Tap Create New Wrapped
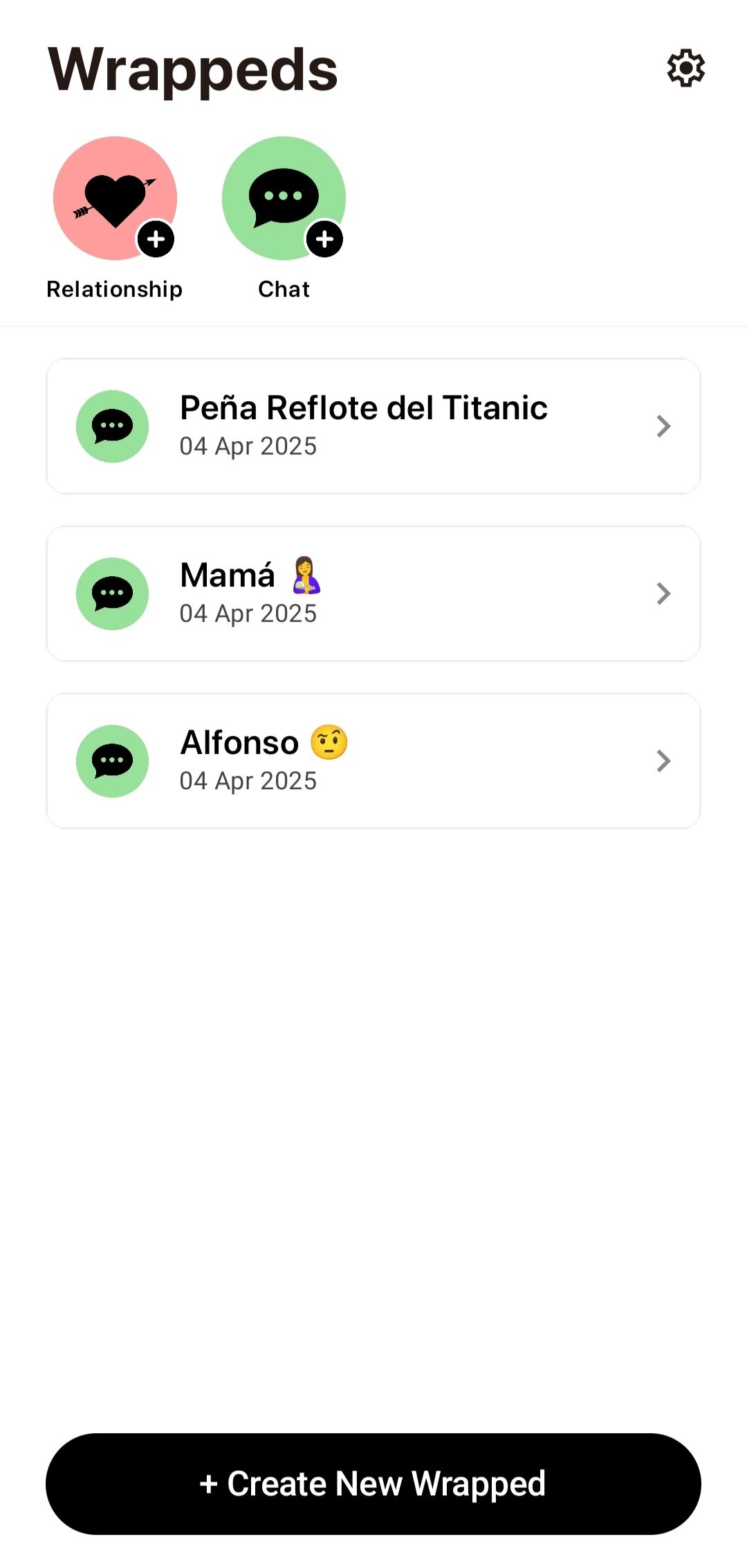Viewport: 747px width, 1568px height. coord(373,1484)
